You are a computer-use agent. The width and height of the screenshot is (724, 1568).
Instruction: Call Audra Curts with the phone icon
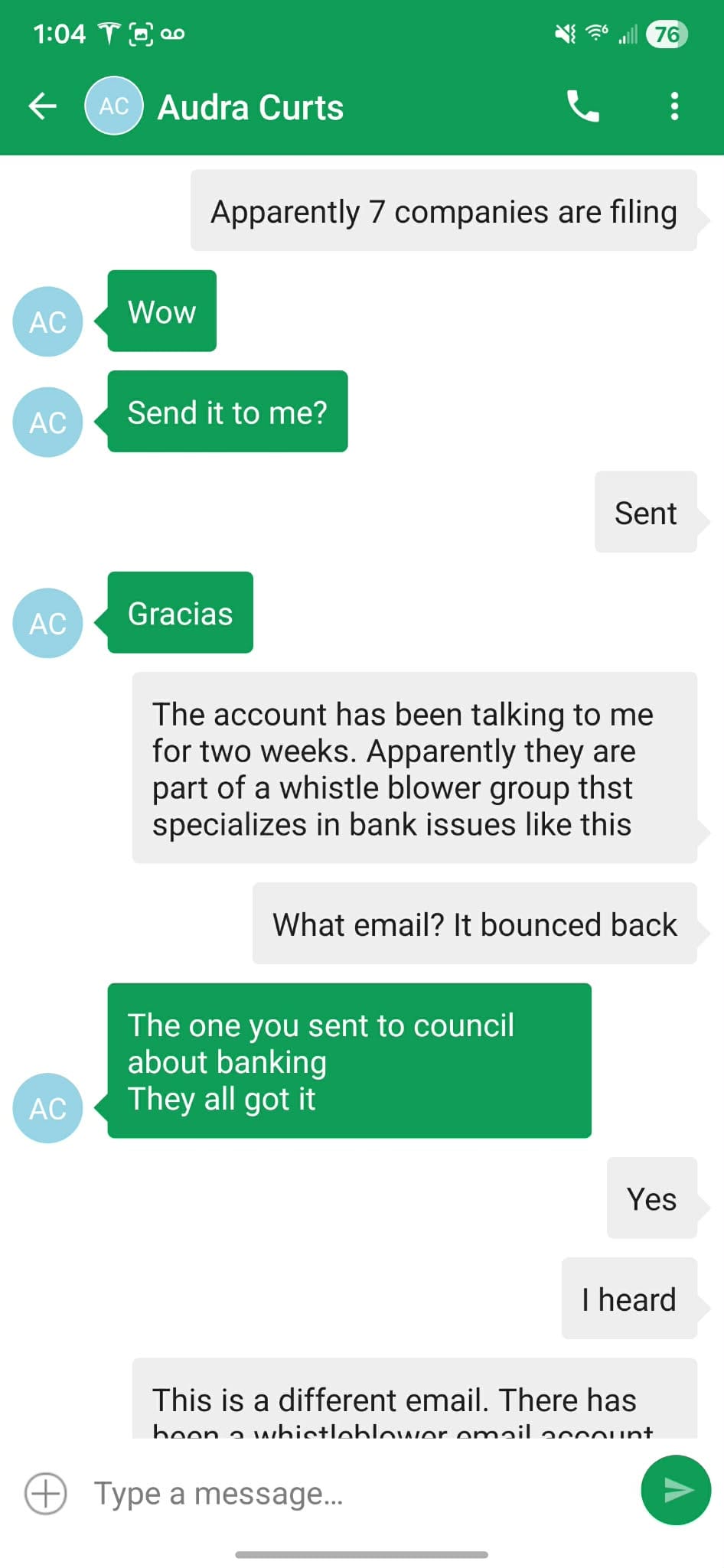coord(582,106)
